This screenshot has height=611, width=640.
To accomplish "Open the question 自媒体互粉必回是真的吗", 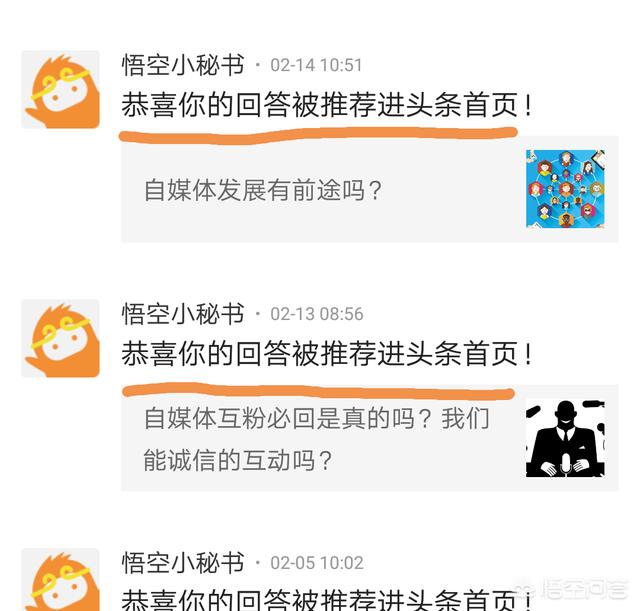I will [x=316, y=439].
